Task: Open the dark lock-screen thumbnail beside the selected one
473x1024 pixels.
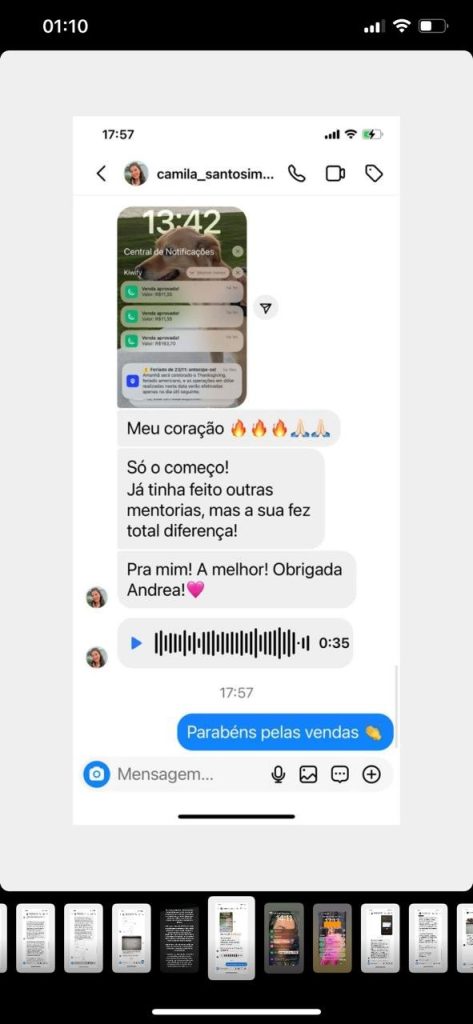Action: coord(284,938)
